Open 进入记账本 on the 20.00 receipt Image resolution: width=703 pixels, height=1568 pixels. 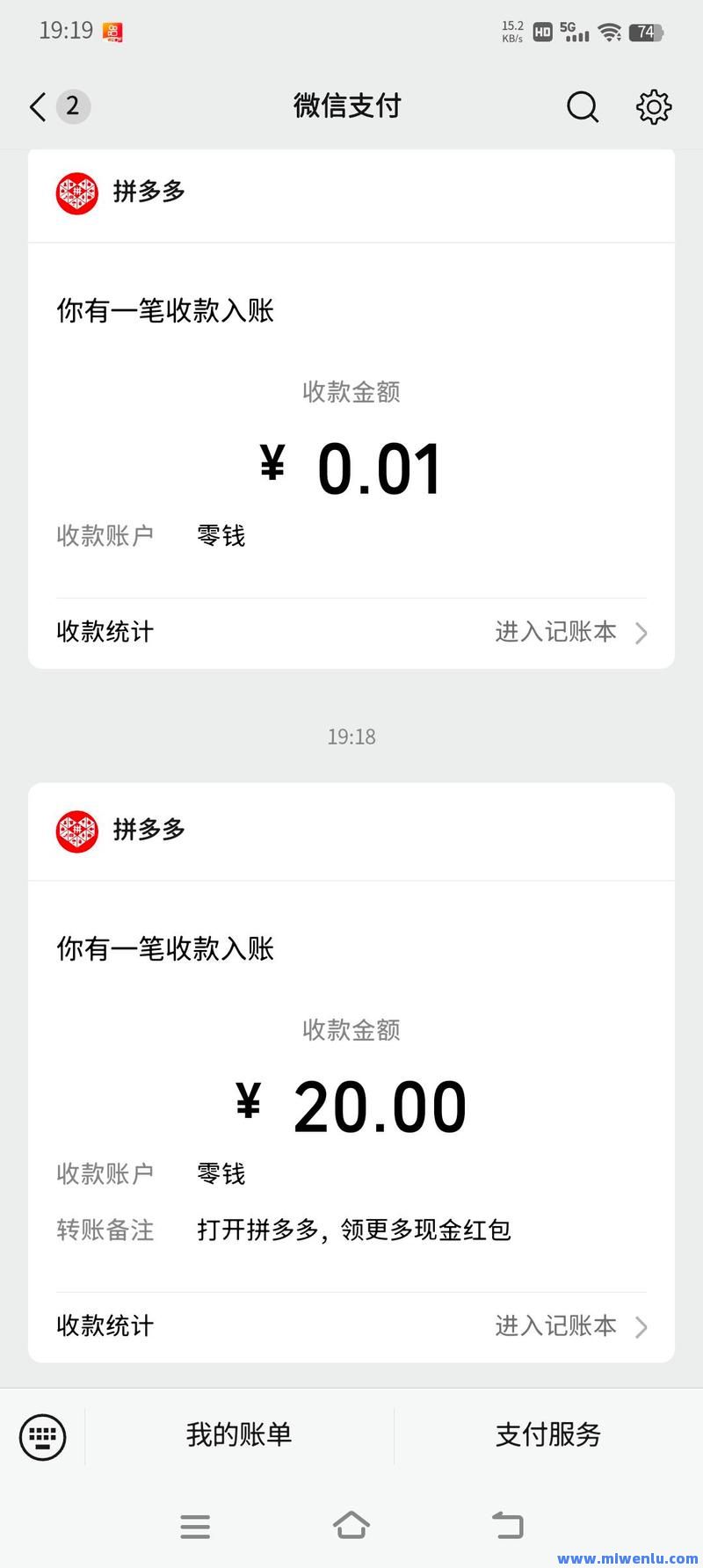tap(555, 1326)
